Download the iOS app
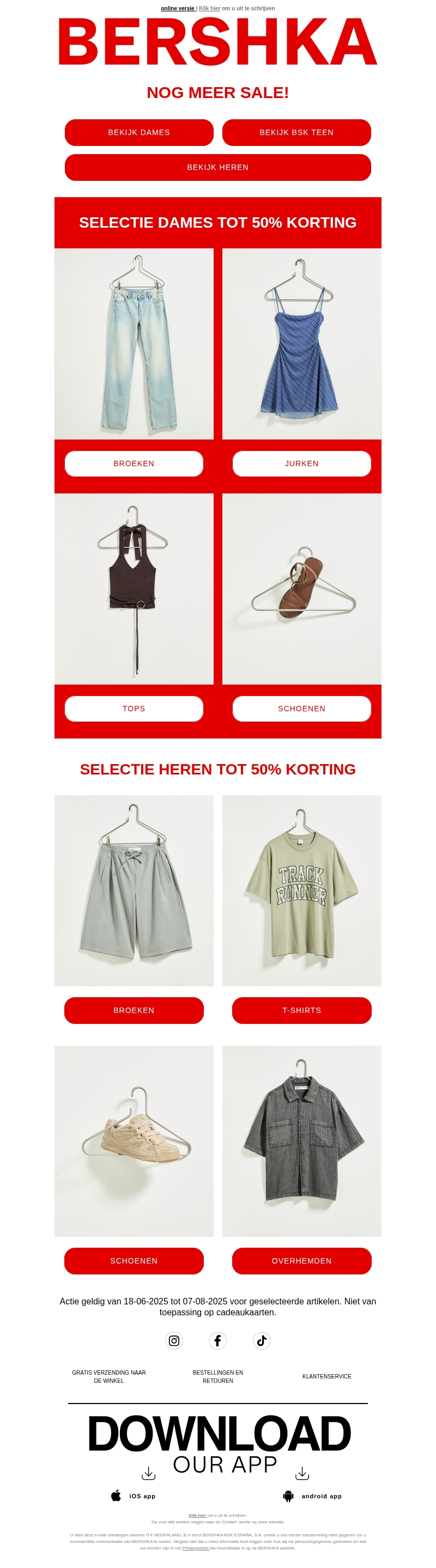This screenshot has width=436, height=1568. pyautogui.click(x=134, y=1496)
